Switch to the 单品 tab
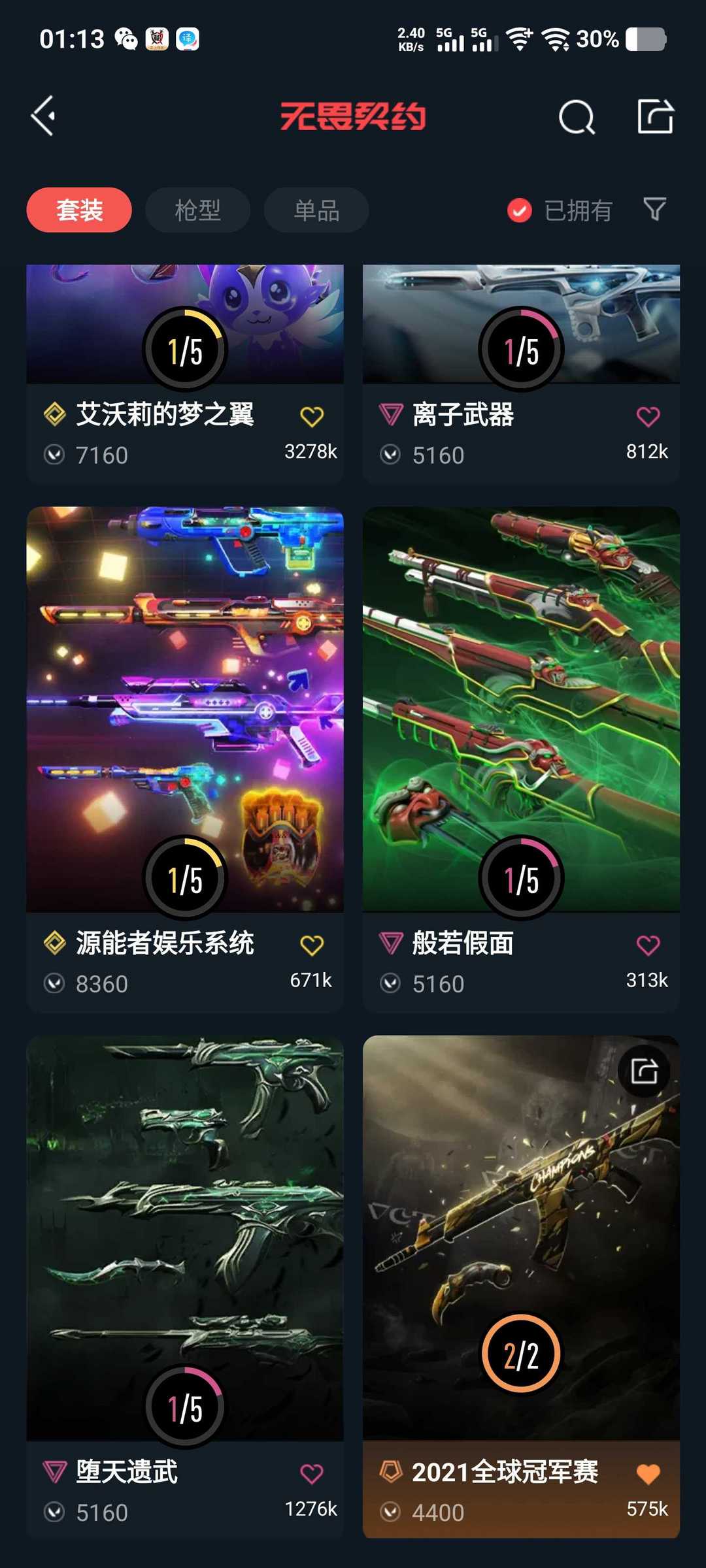 coord(316,210)
